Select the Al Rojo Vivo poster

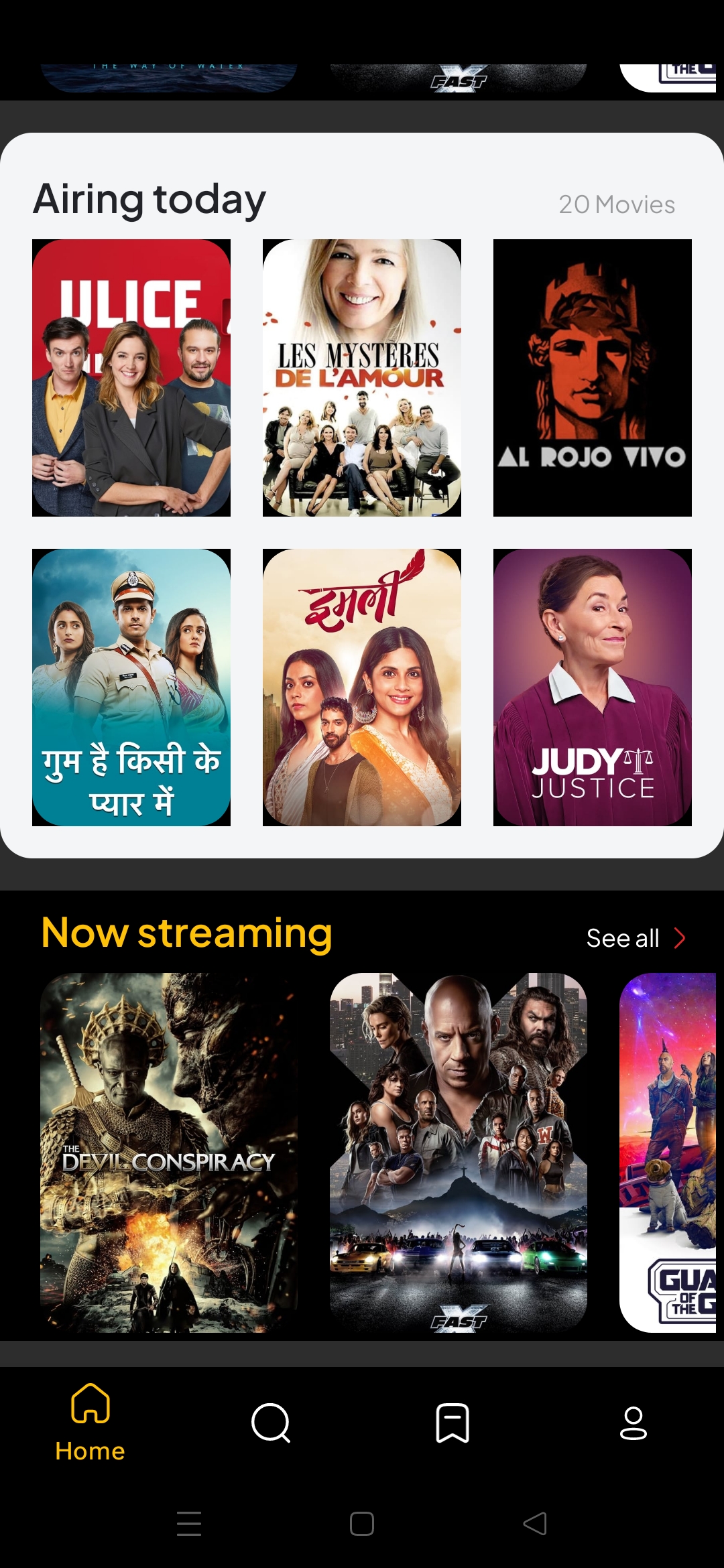click(592, 377)
